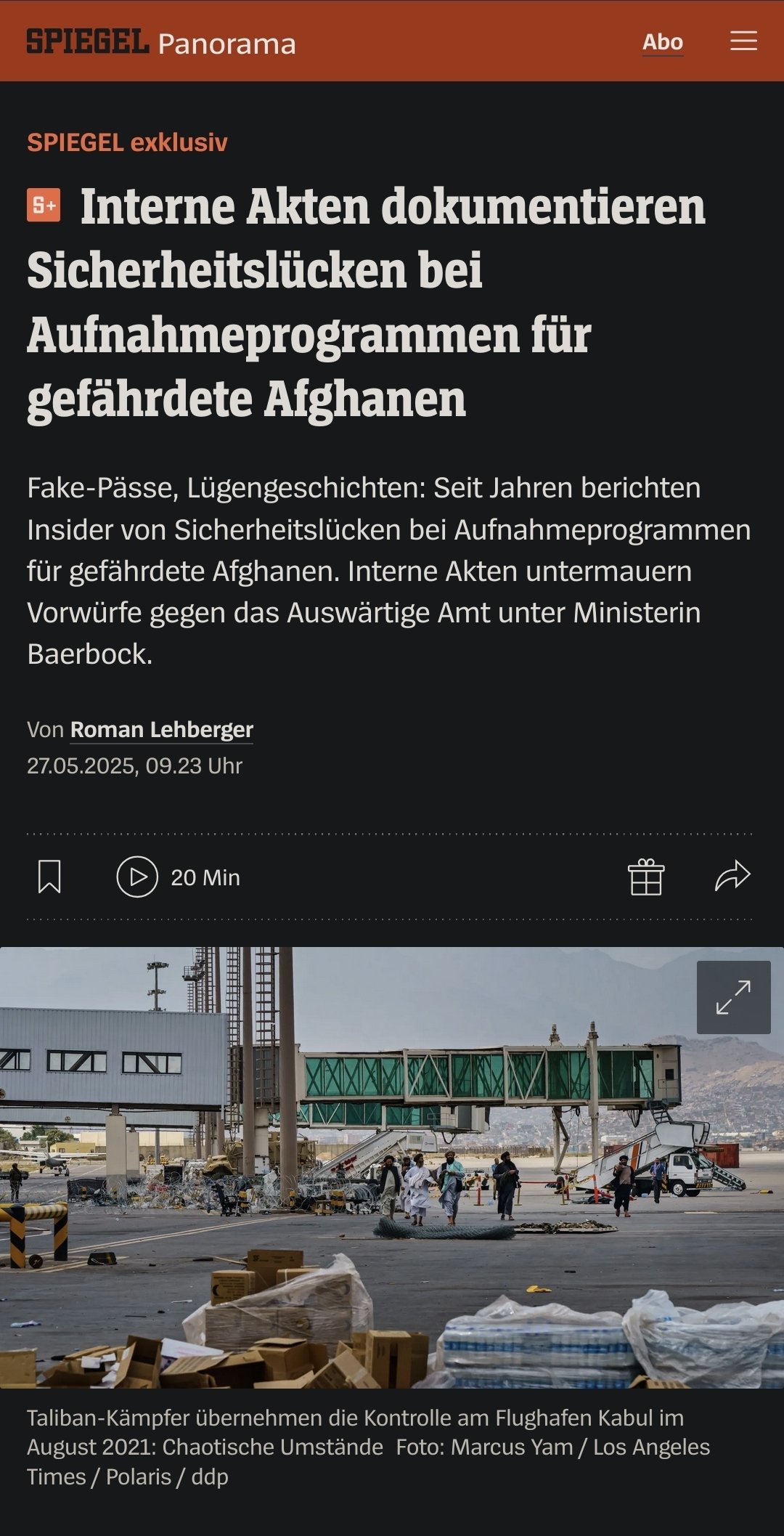This screenshot has width=784, height=1536.
Task: Open the hamburger menu
Action: 743,41
